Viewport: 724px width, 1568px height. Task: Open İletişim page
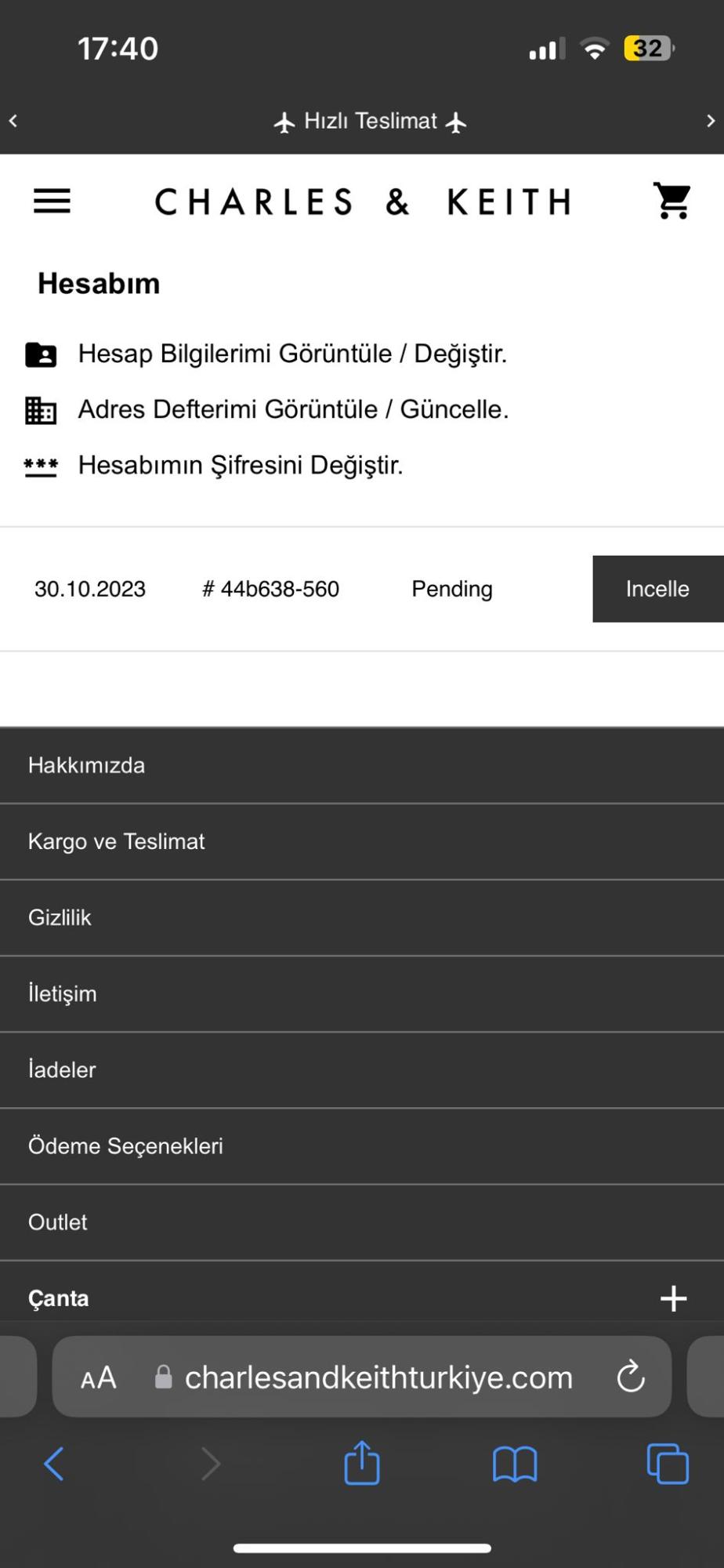(63, 993)
